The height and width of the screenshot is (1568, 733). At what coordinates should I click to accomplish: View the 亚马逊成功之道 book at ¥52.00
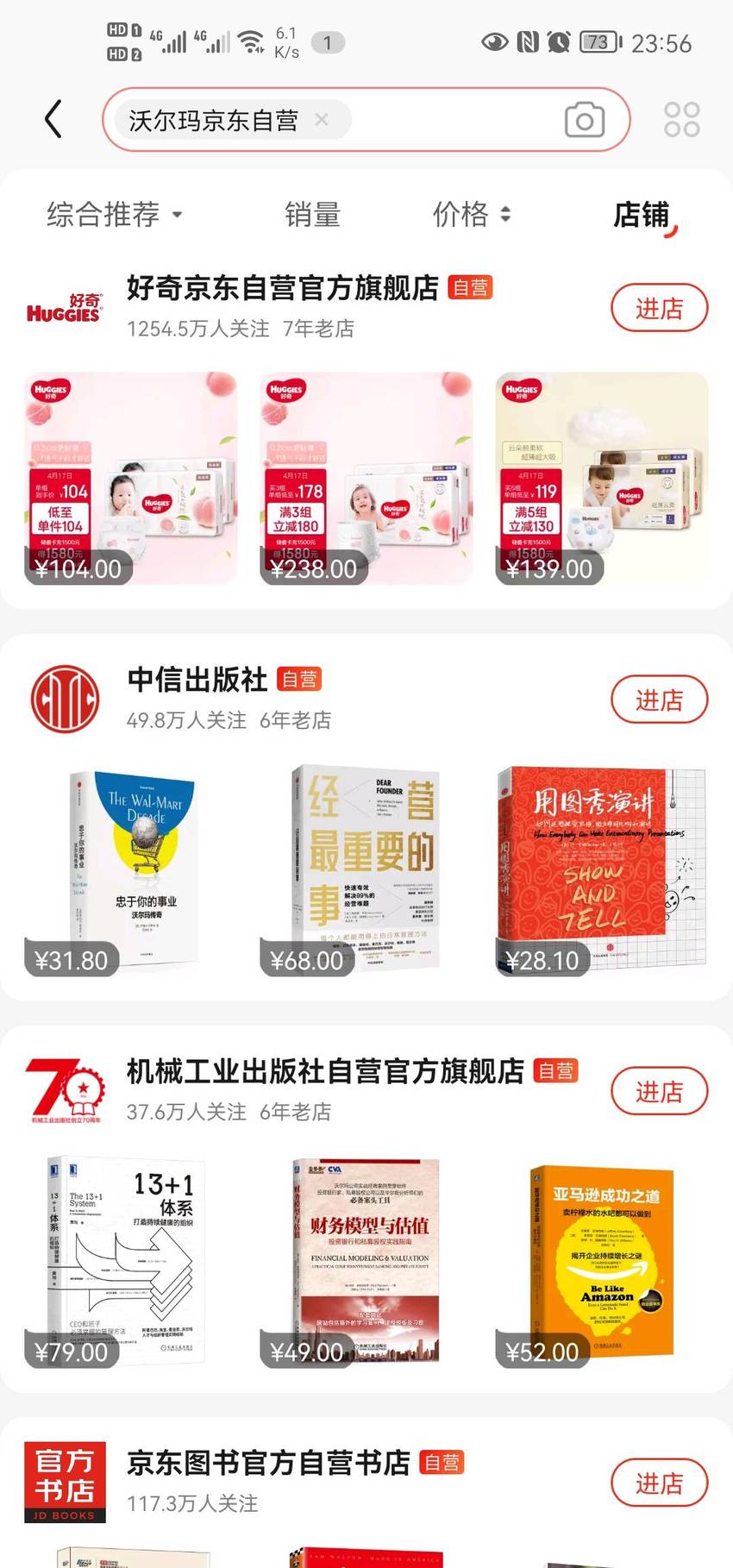pyautogui.click(x=602, y=1261)
